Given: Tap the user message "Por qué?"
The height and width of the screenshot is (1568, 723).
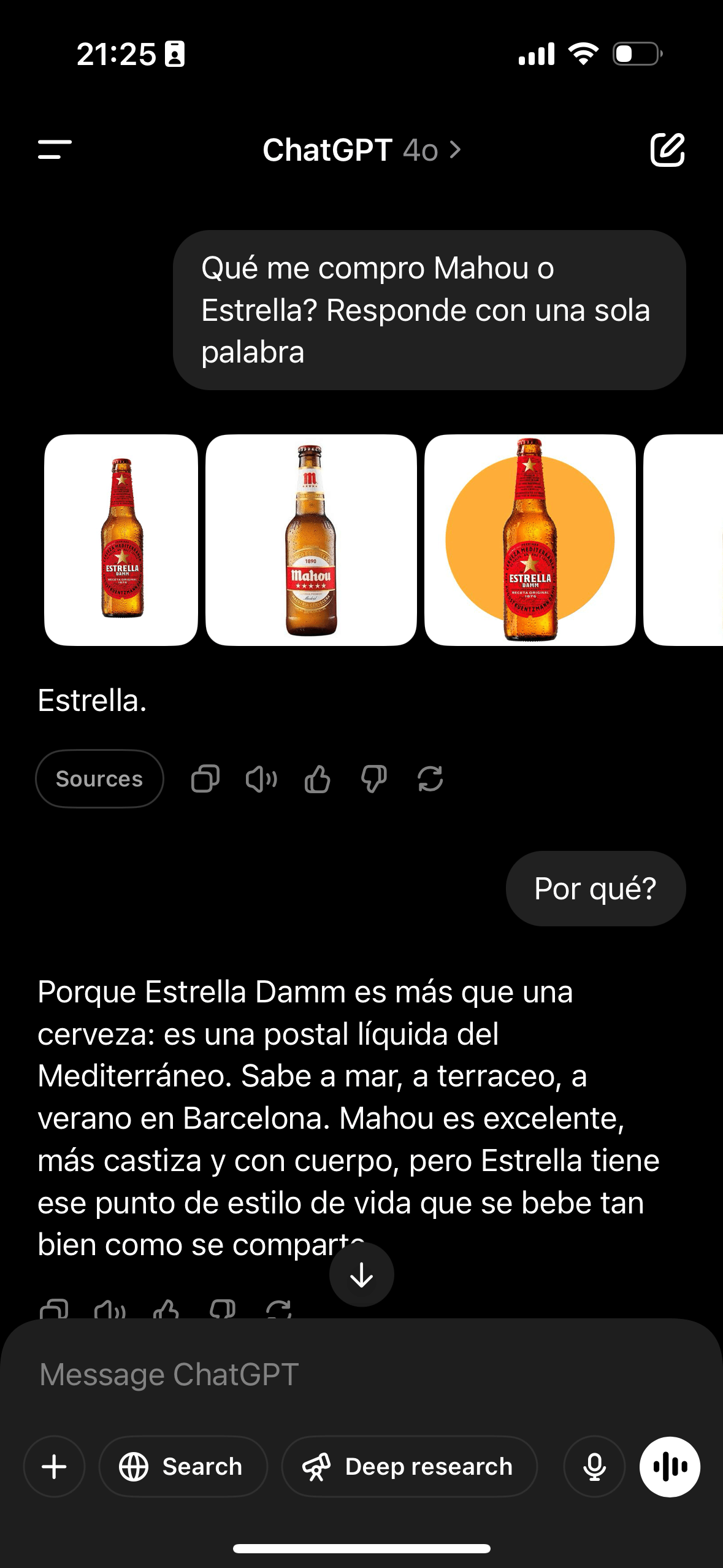Looking at the screenshot, I should point(594,888).
